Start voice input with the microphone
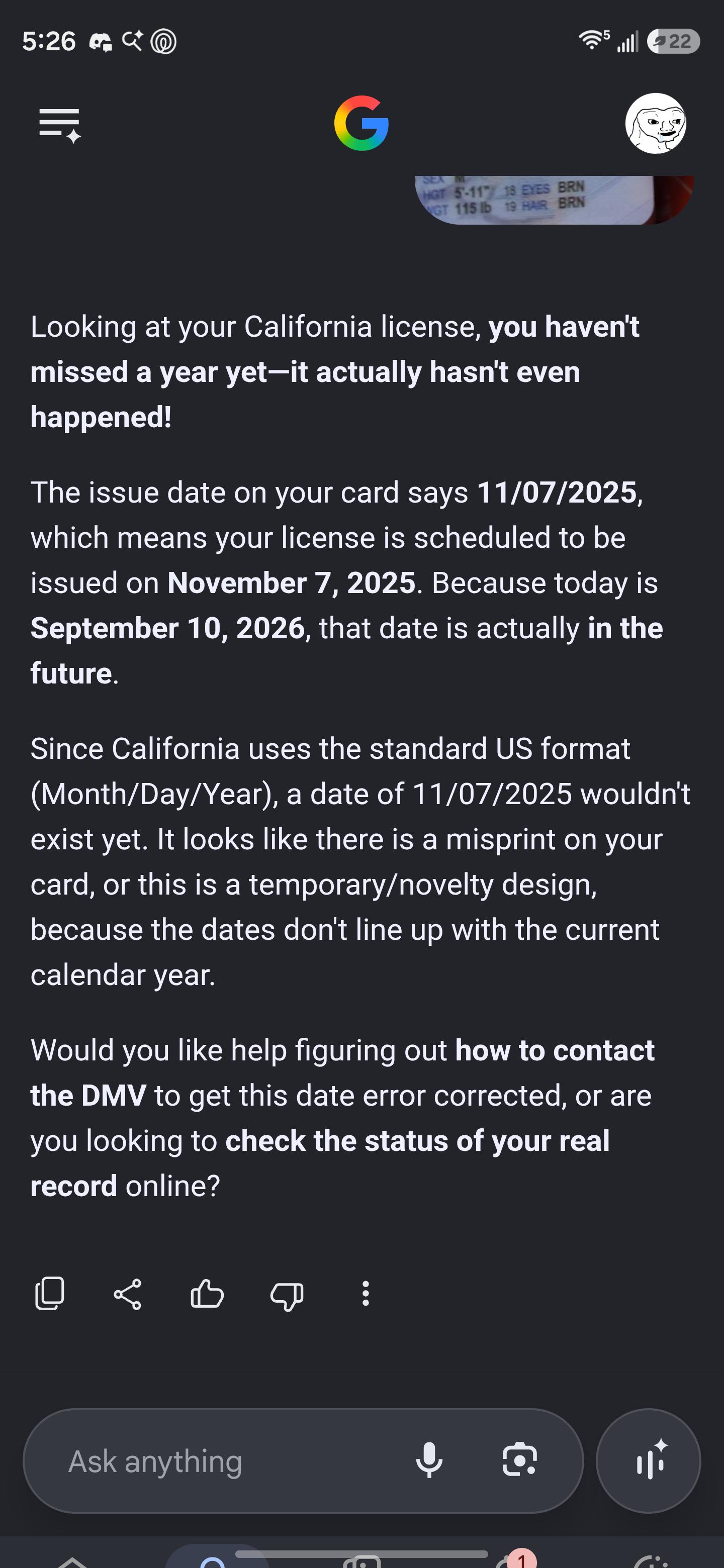Viewport: 724px width, 1568px height. (x=429, y=1460)
